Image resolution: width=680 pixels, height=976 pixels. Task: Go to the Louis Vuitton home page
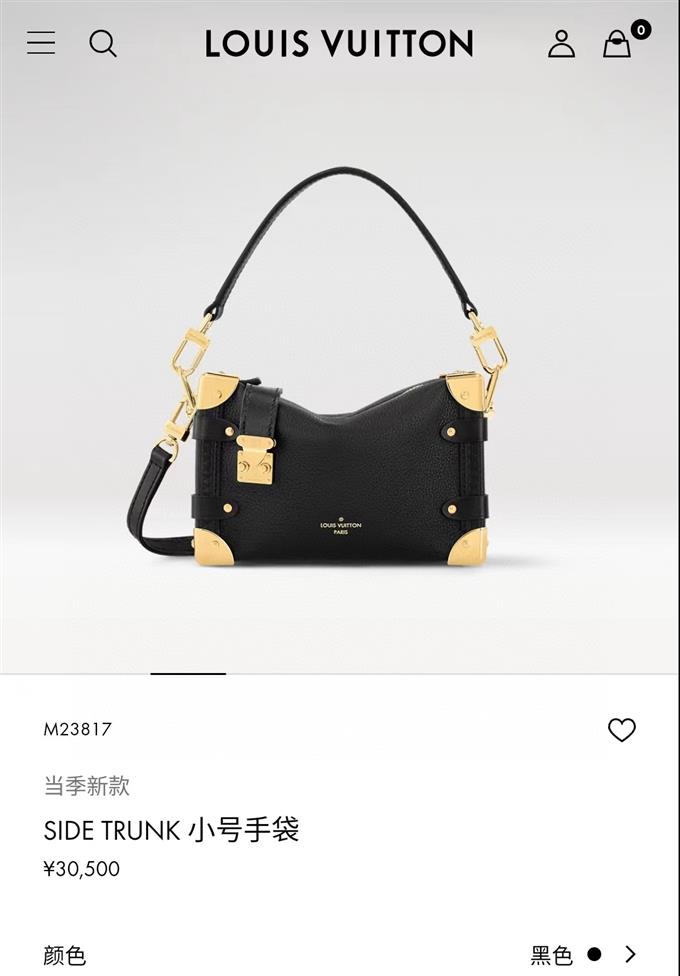[339, 43]
